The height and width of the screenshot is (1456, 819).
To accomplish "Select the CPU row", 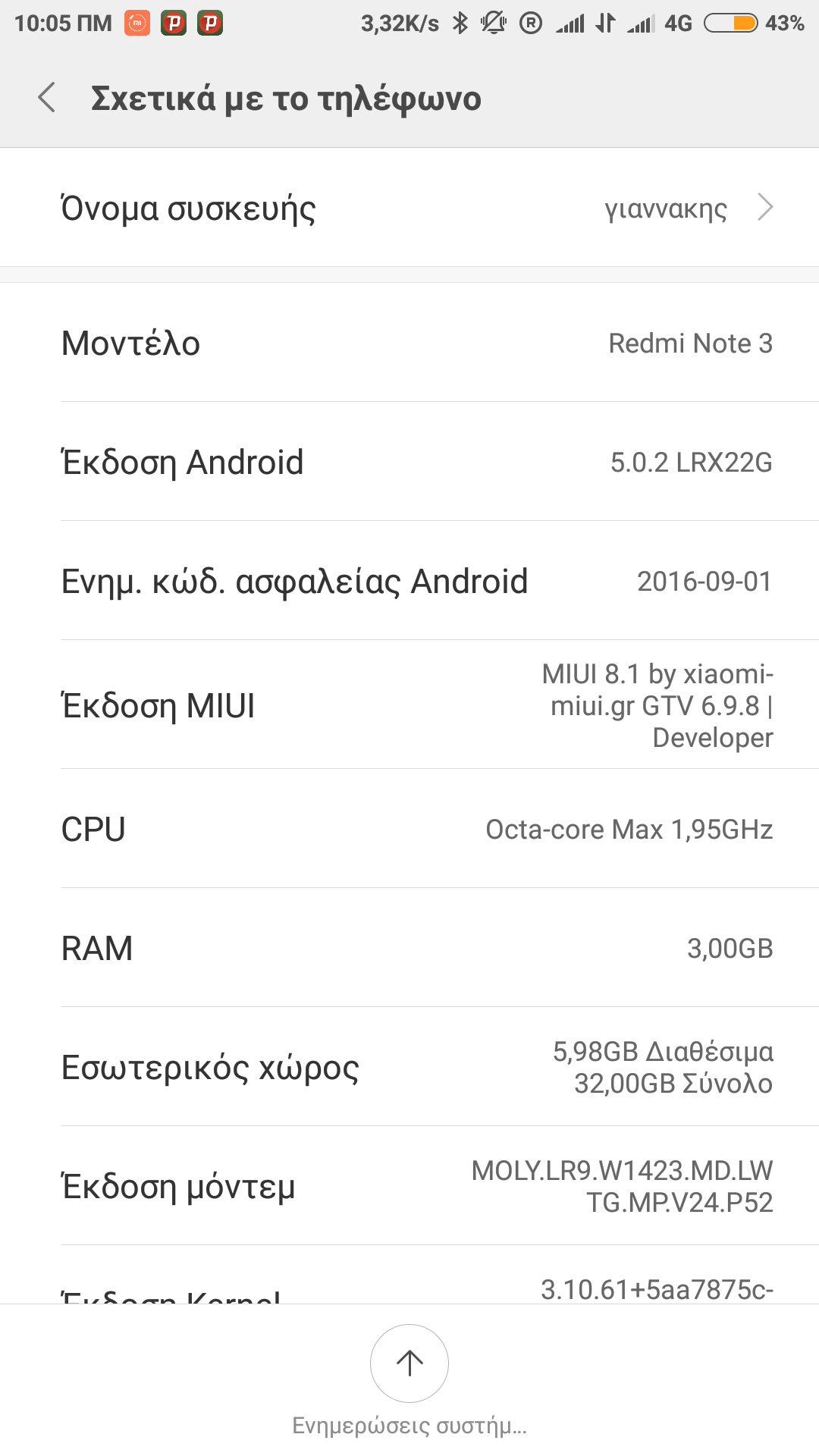I will click(409, 829).
